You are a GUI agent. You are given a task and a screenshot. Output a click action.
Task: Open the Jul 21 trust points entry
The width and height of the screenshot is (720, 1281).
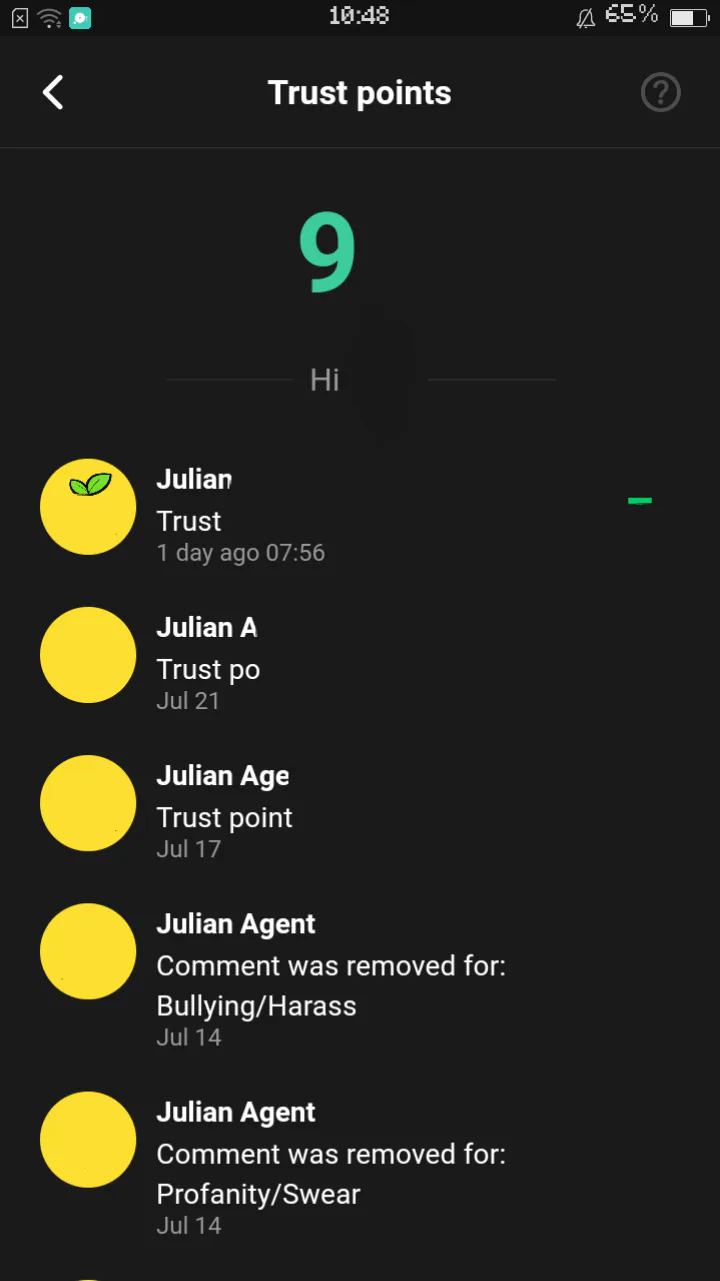coord(360,655)
